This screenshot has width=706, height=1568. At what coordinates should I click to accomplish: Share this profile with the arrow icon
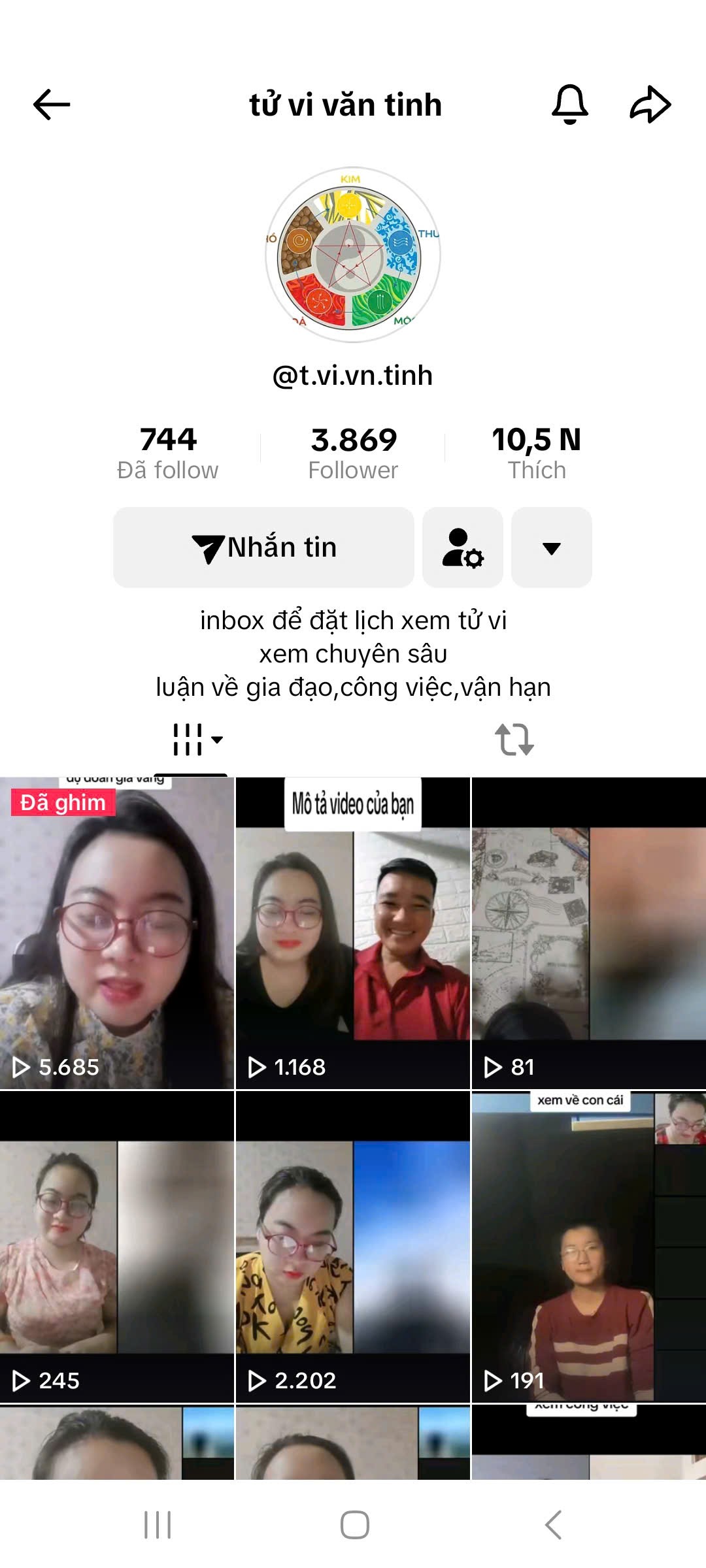click(650, 105)
